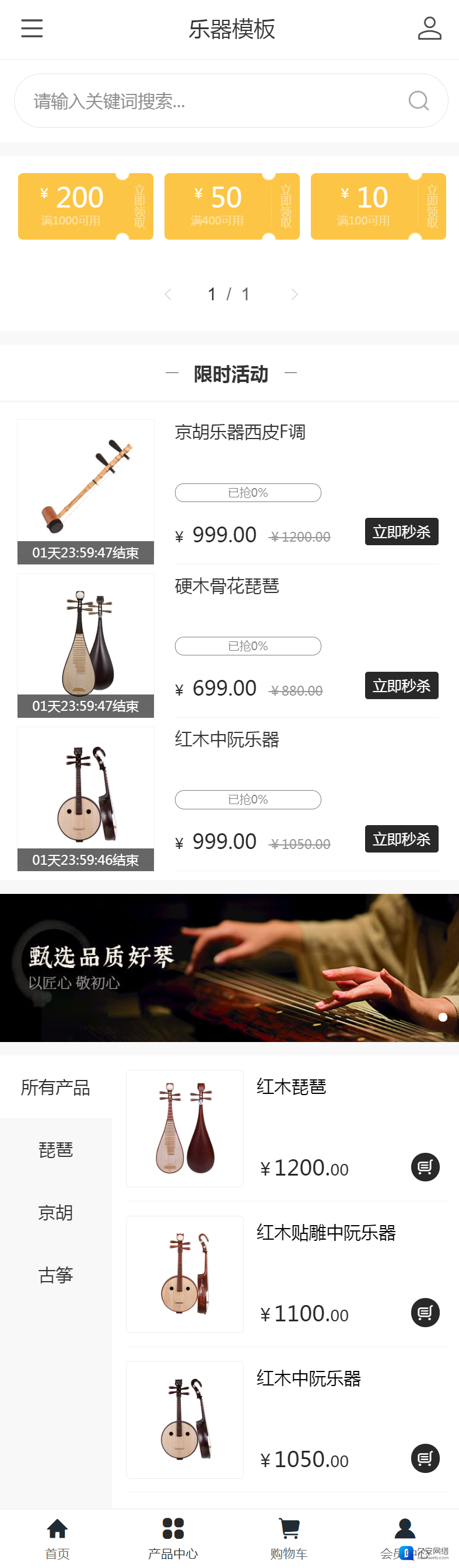459x1568 pixels.
Task: Go to 首页 tab
Action: [x=57, y=1538]
